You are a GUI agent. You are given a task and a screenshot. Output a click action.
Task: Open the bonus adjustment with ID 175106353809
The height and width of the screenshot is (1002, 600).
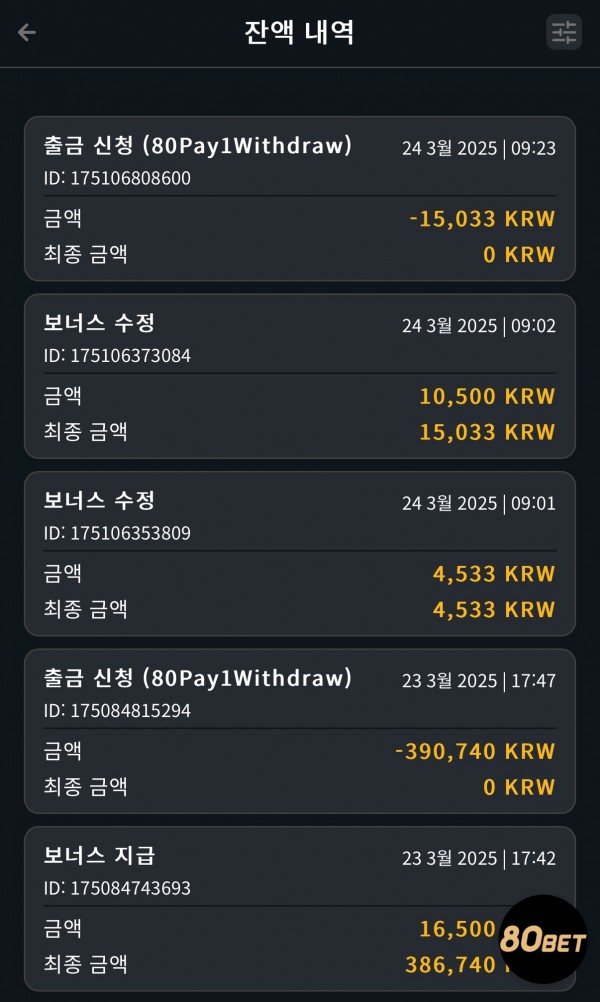click(300, 554)
